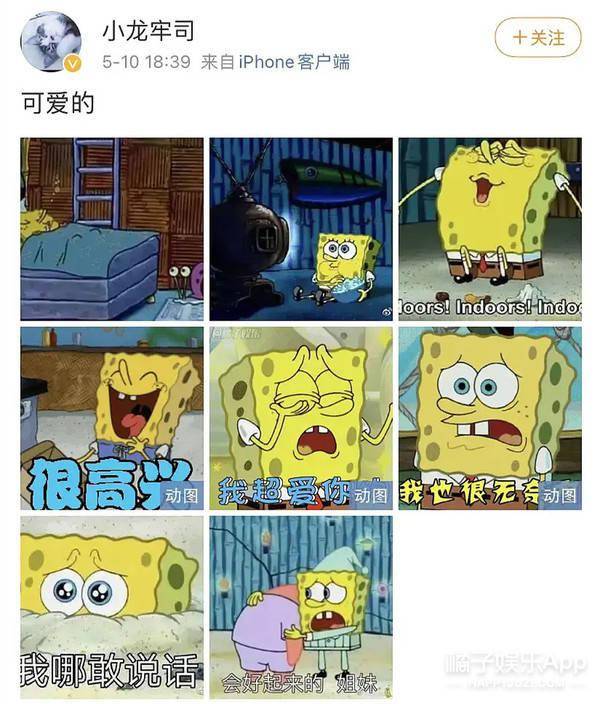View the 我也很无奈 SpongeBob GIF
The height and width of the screenshot is (704, 600).
[490, 418]
